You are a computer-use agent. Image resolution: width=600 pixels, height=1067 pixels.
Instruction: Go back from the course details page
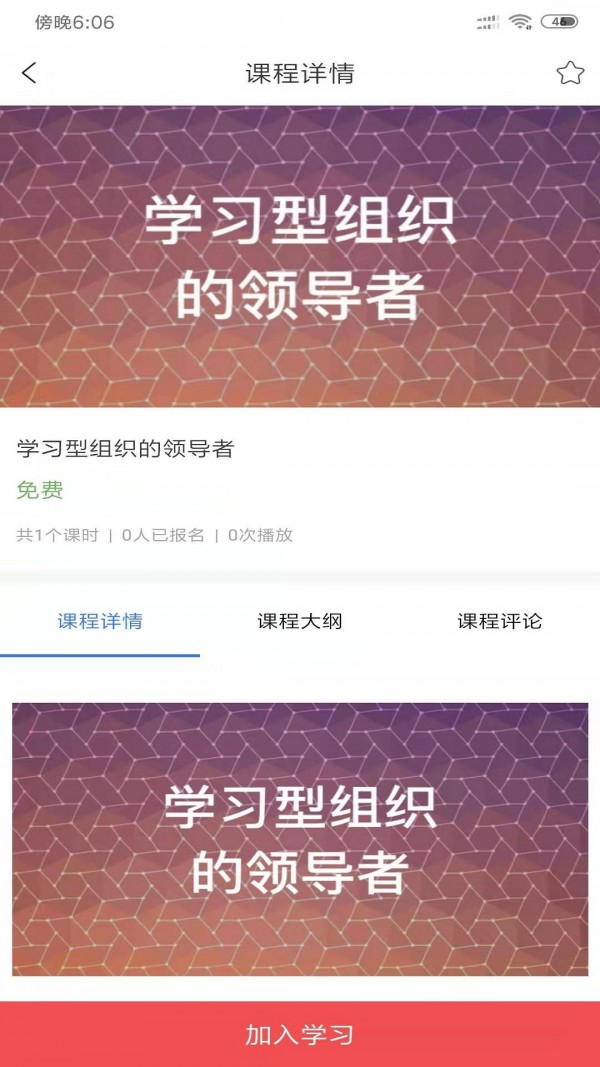coord(29,73)
